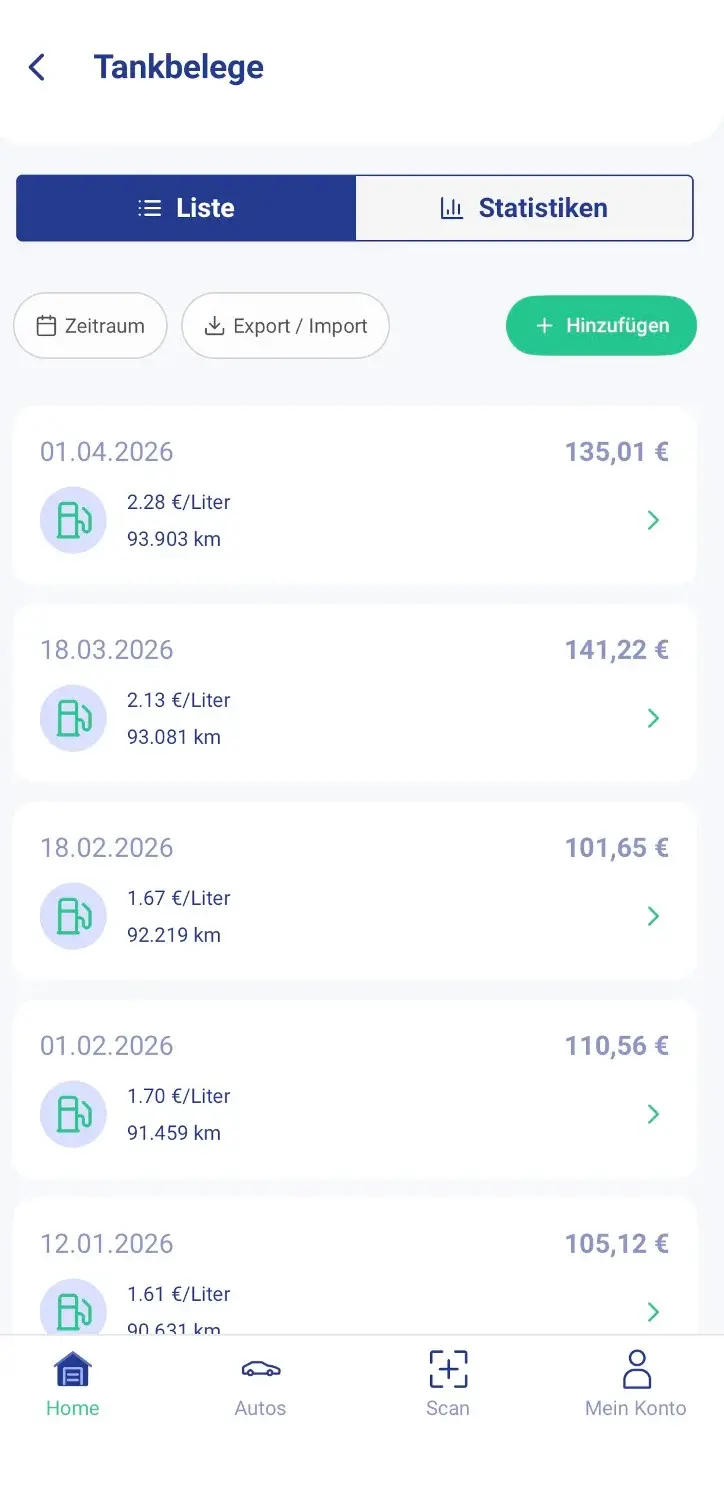Tap the fuel pump icon on the 18.03.2026 receipt
Image resolution: width=724 pixels, height=1500 pixels.
[x=72, y=717]
